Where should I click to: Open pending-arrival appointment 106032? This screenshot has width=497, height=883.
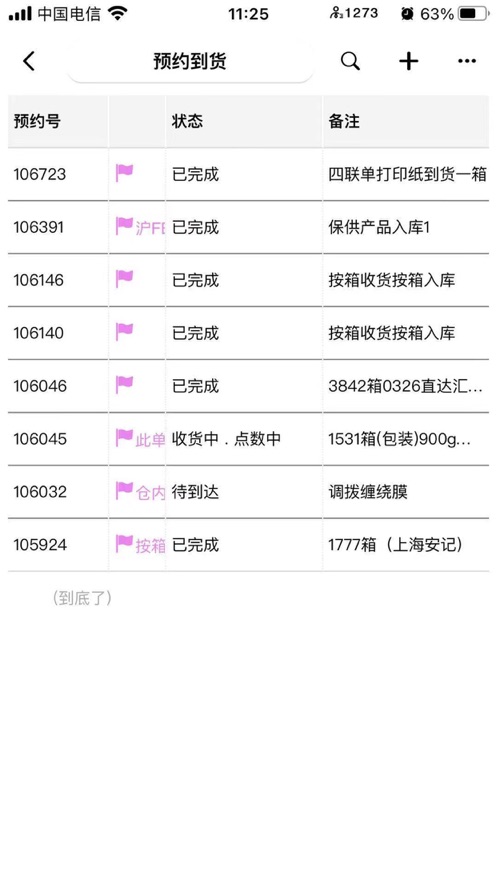point(248,492)
